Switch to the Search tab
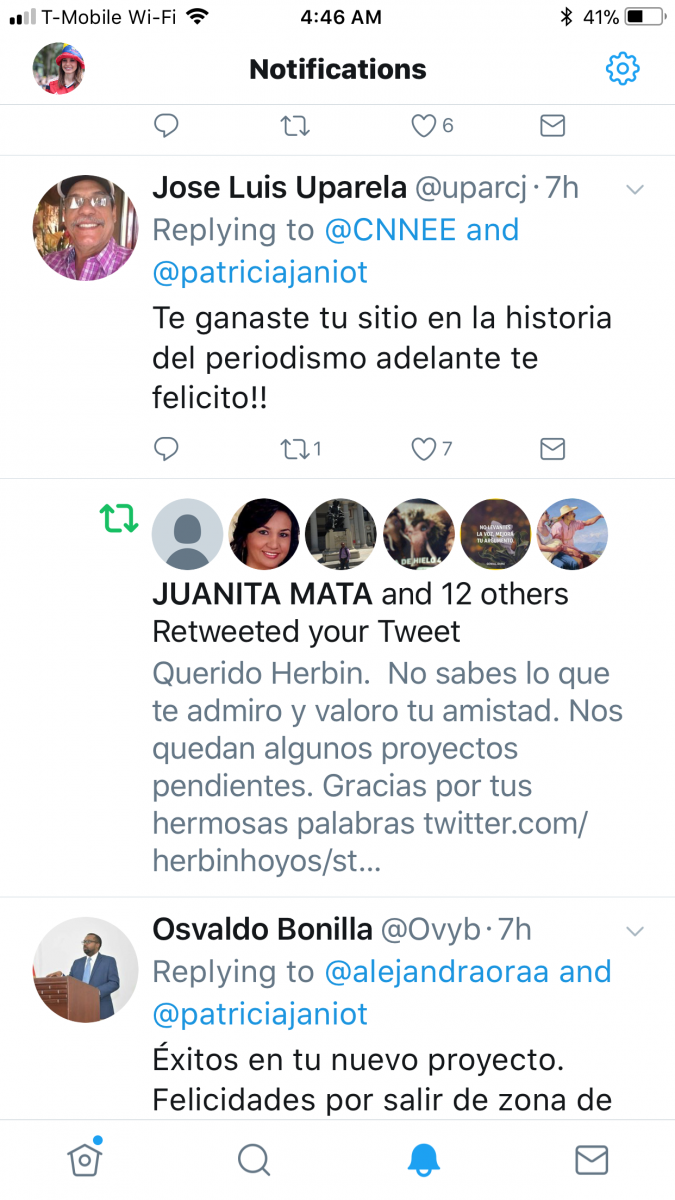675x1200 pixels. (254, 1159)
